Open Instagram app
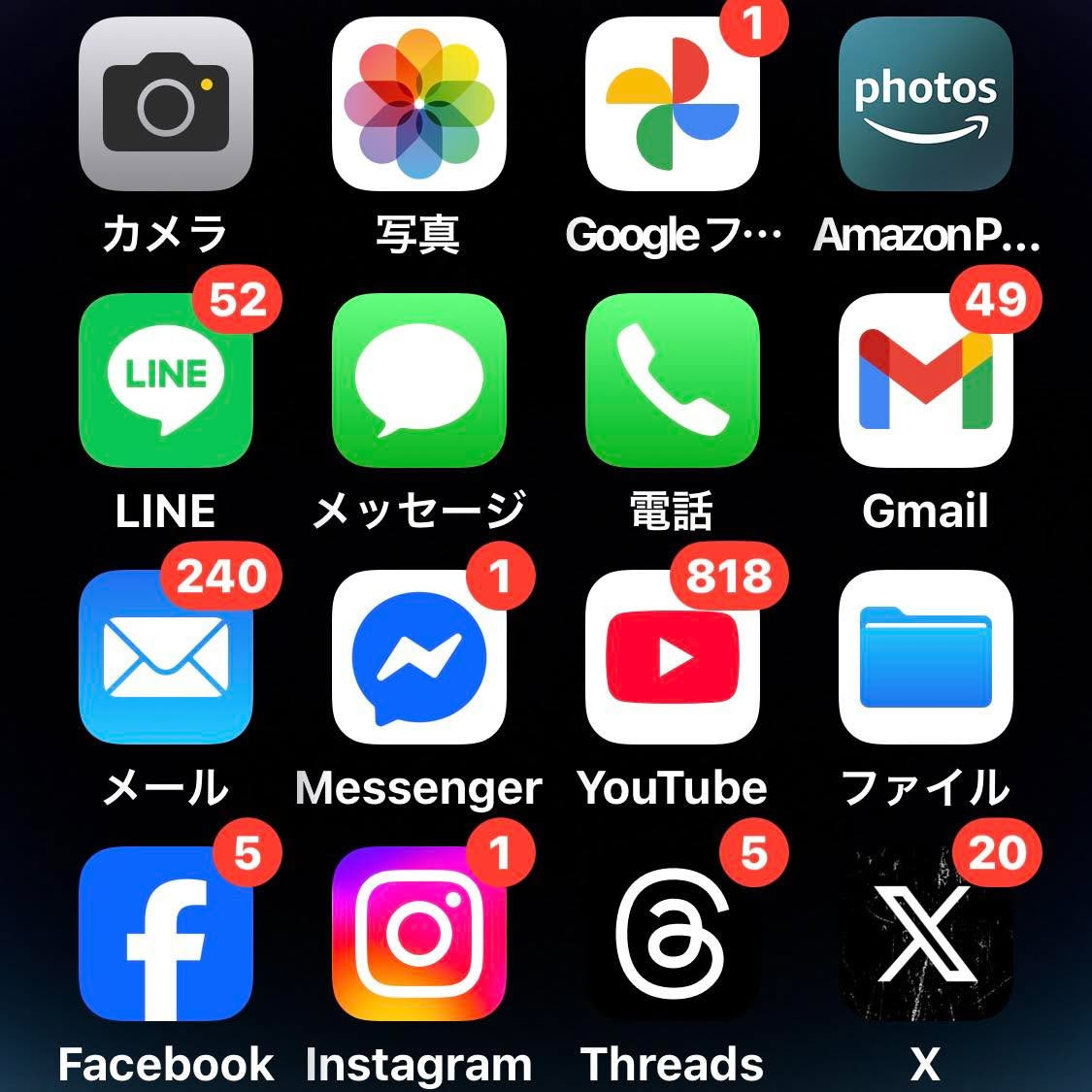 pyautogui.click(x=418, y=934)
